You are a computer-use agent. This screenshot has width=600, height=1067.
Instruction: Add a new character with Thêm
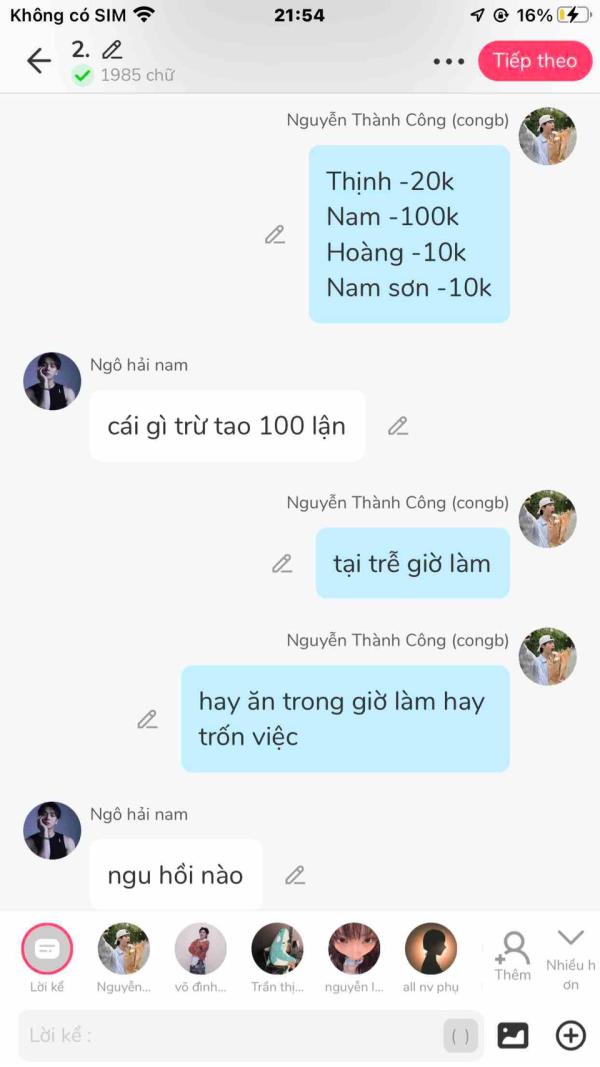tap(513, 957)
